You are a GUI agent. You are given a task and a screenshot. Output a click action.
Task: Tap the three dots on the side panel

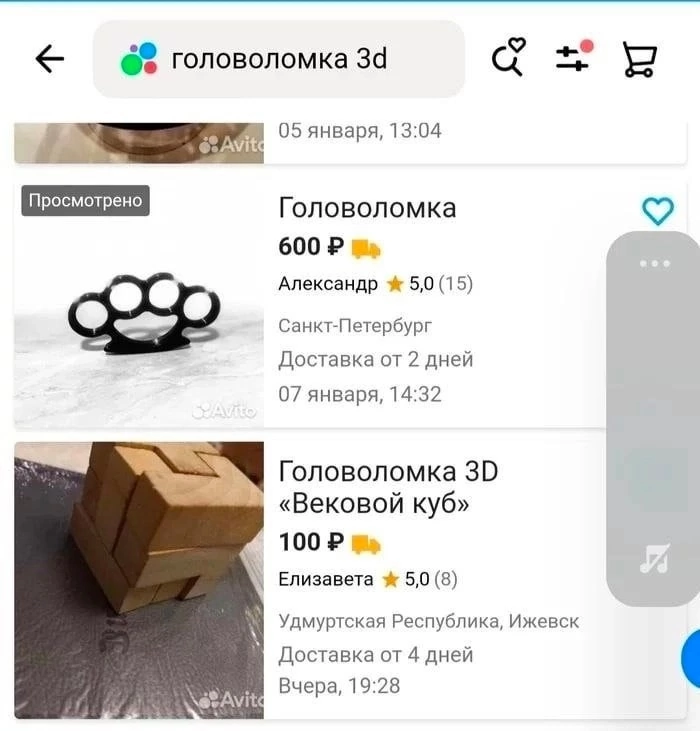[x=654, y=263]
